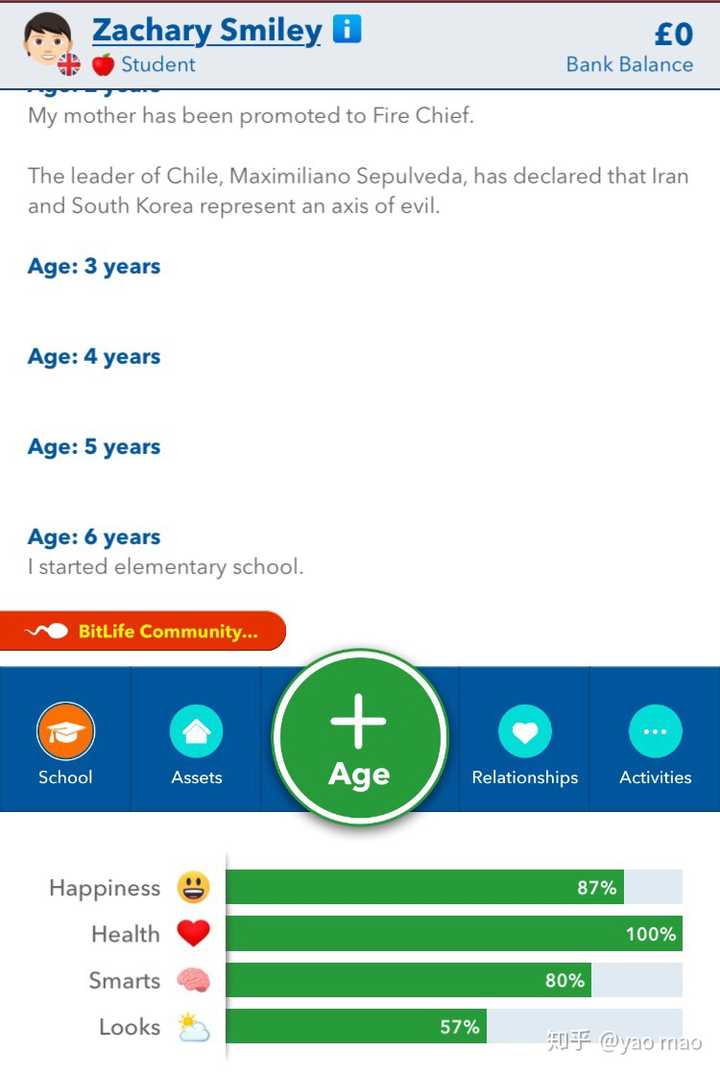
Task: Open the BitLife Community banner
Action: tap(143, 631)
